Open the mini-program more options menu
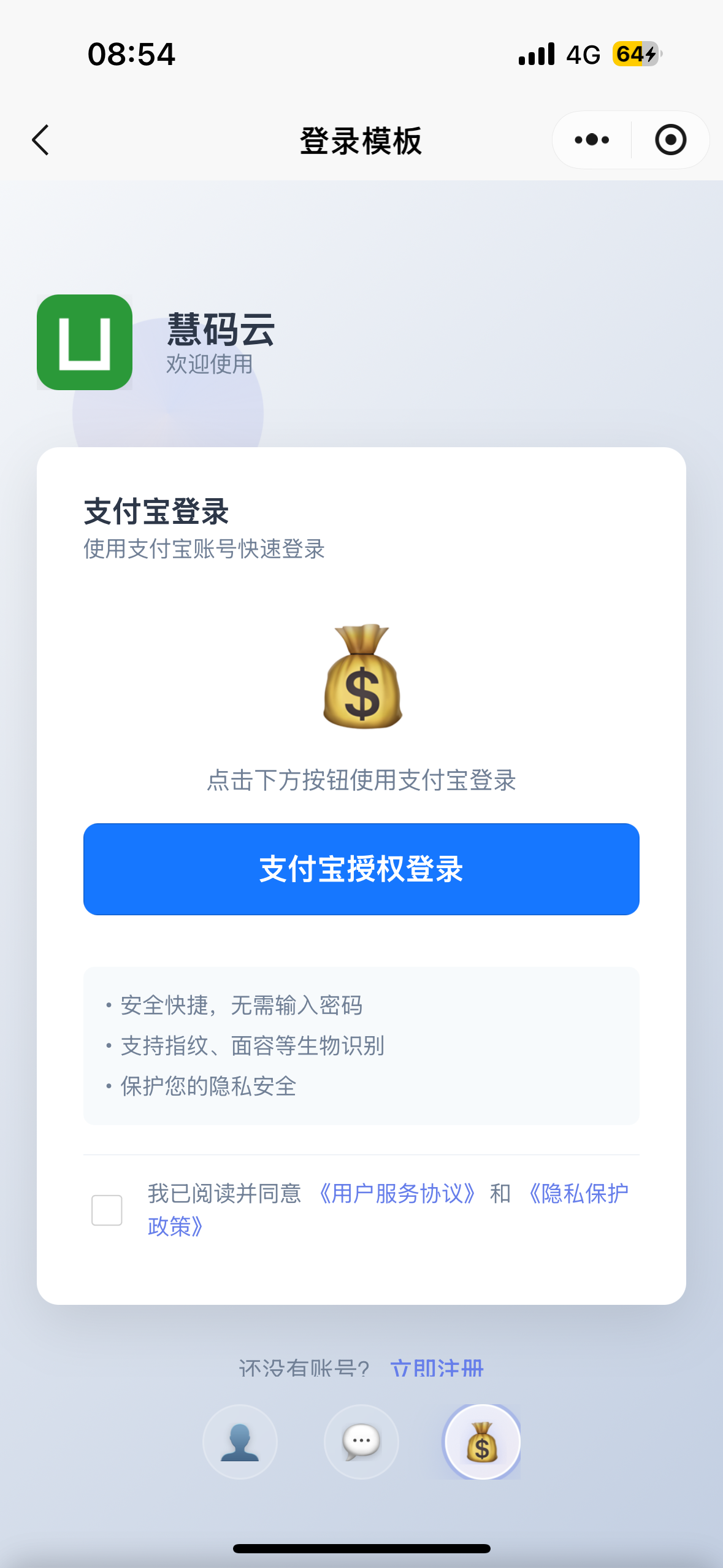The height and width of the screenshot is (1568, 723). click(589, 140)
